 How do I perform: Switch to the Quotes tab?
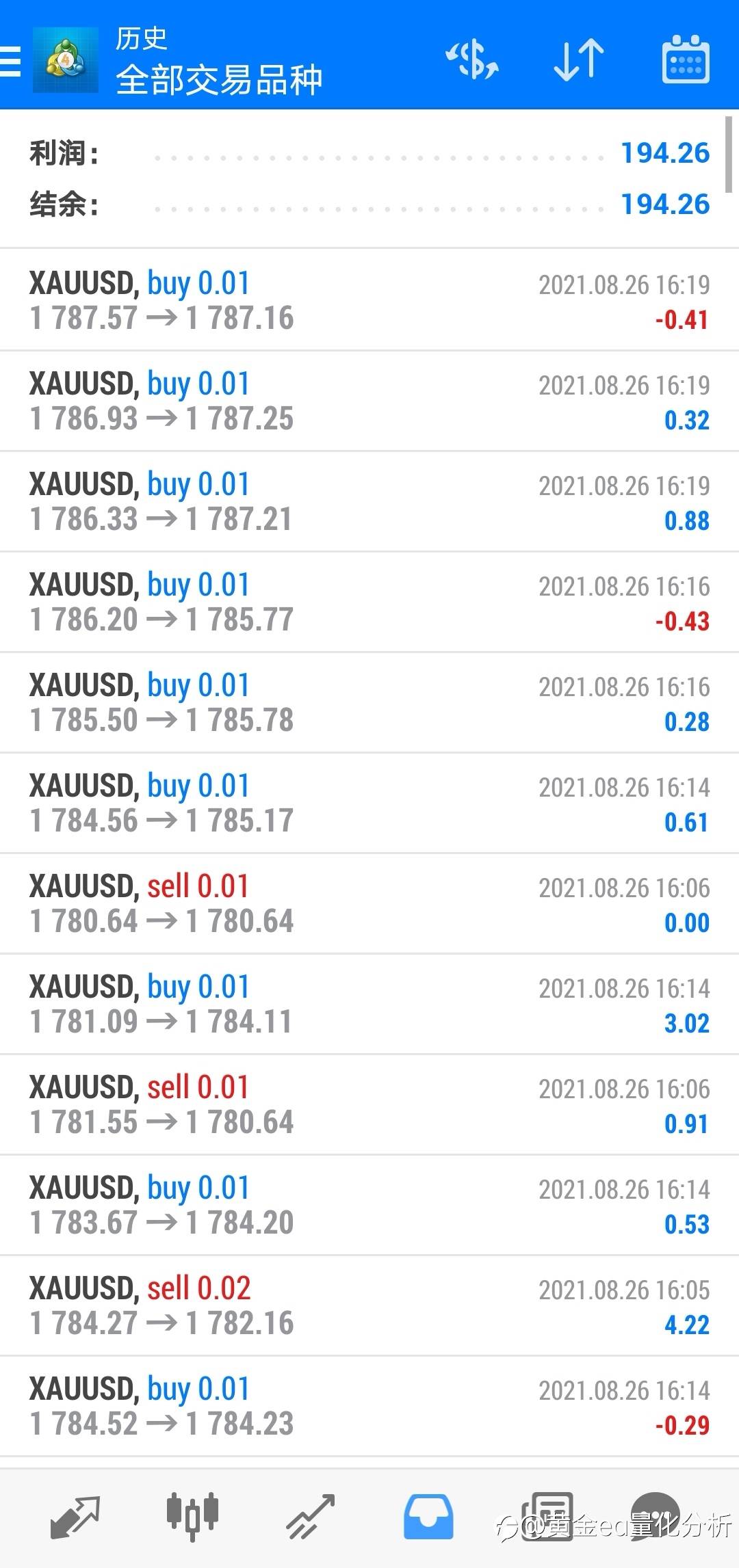75,1517
